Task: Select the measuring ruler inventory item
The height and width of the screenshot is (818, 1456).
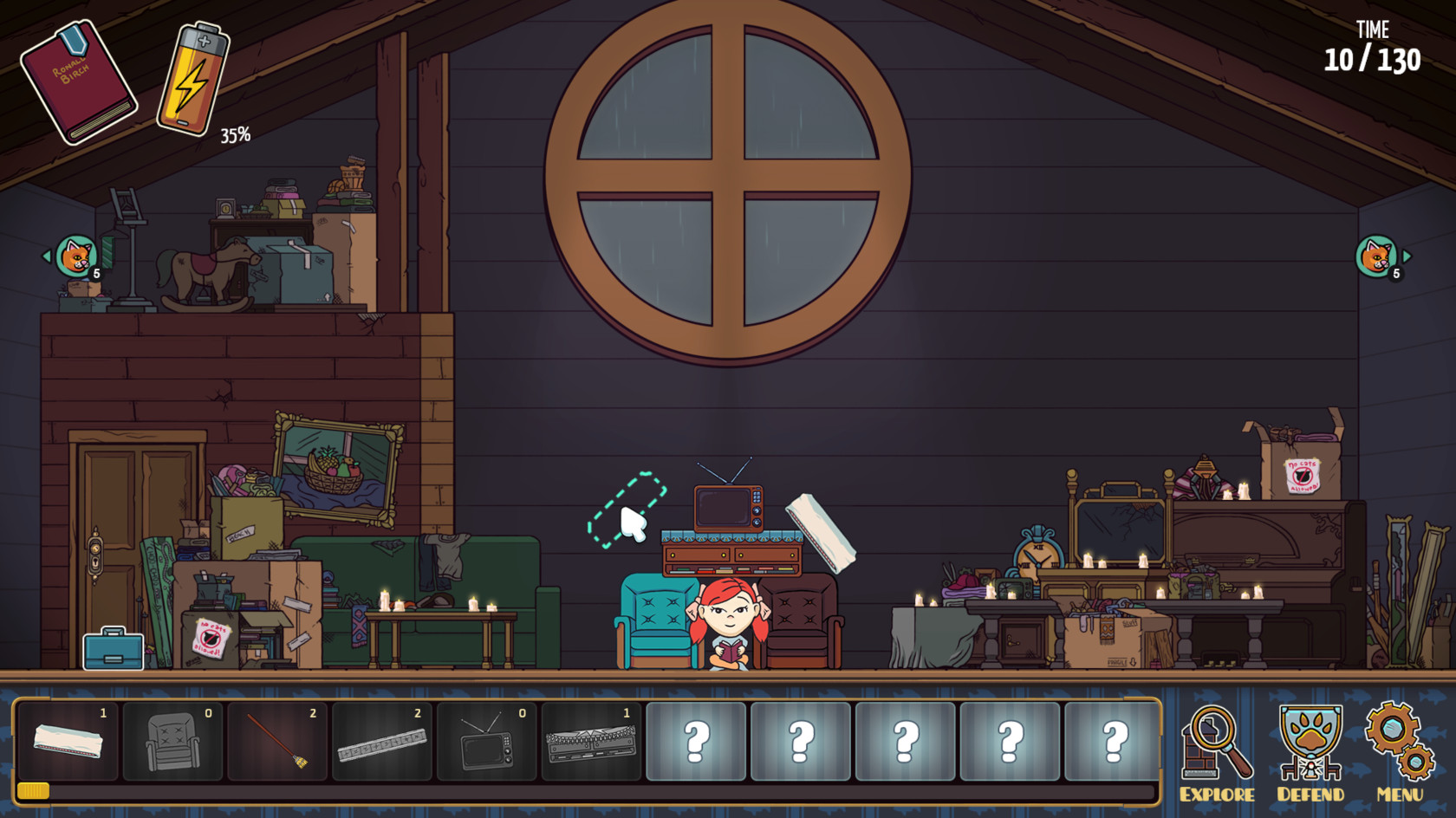Action: pos(382,742)
